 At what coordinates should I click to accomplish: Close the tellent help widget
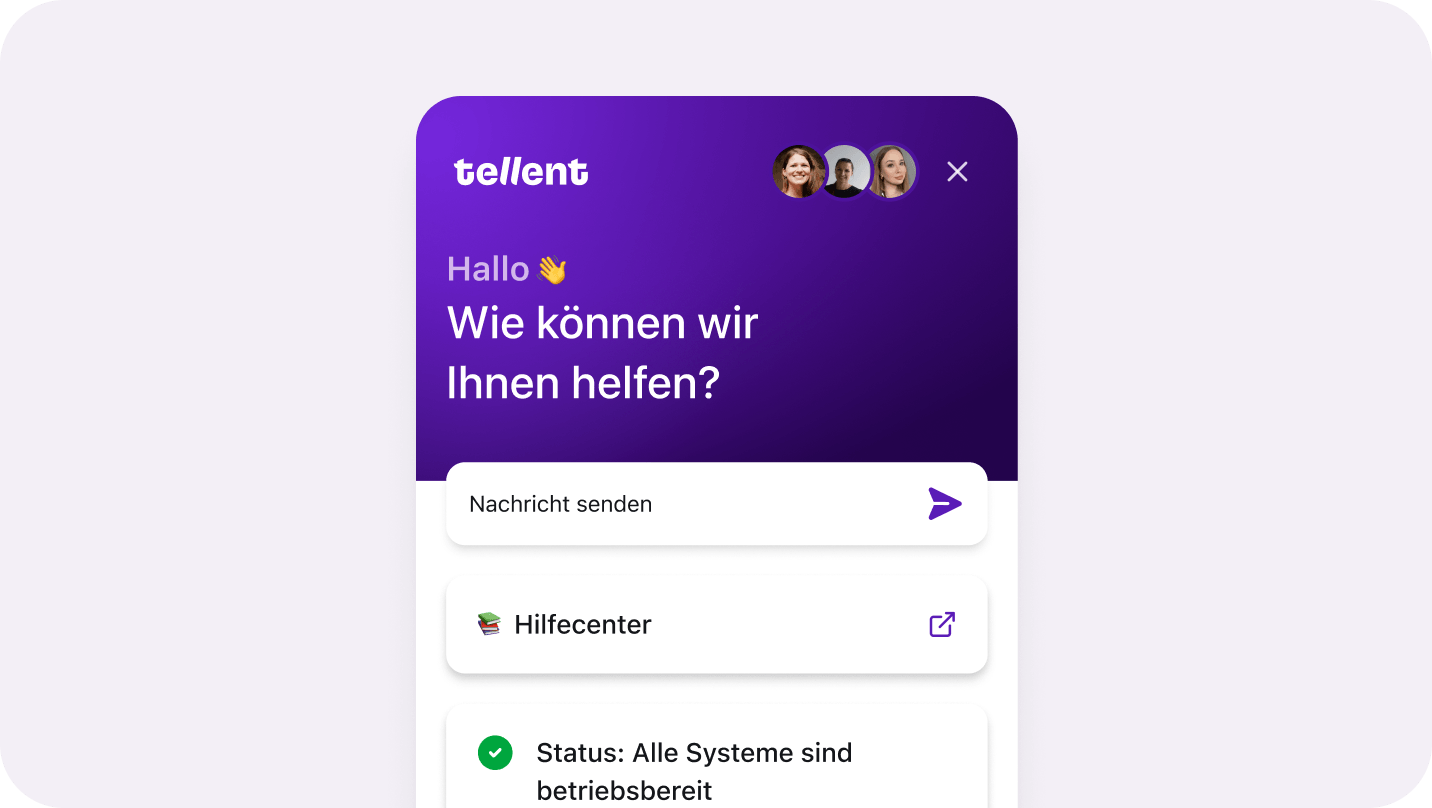coord(957,172)
